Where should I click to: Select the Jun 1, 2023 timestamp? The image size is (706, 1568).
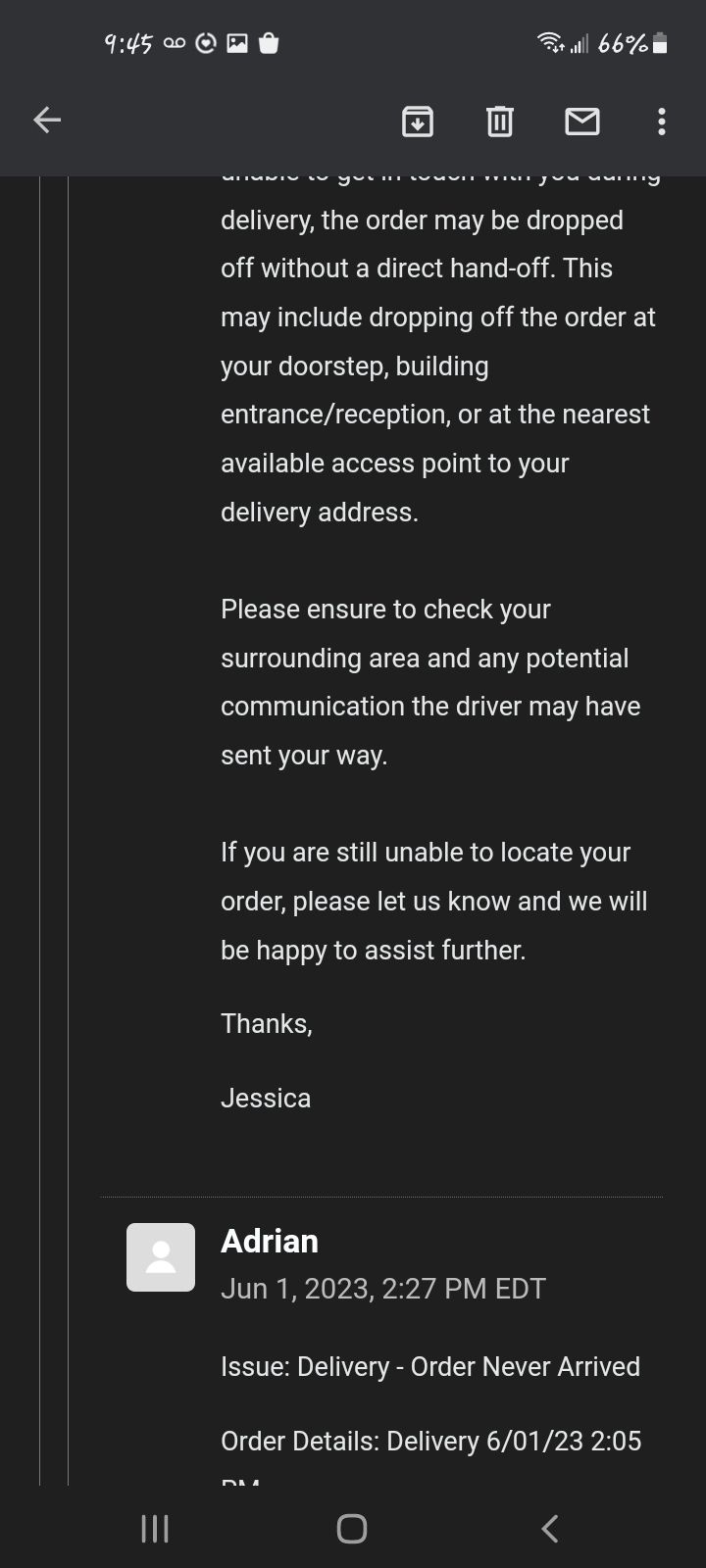pyautogui.click(x=382, y=1288)
